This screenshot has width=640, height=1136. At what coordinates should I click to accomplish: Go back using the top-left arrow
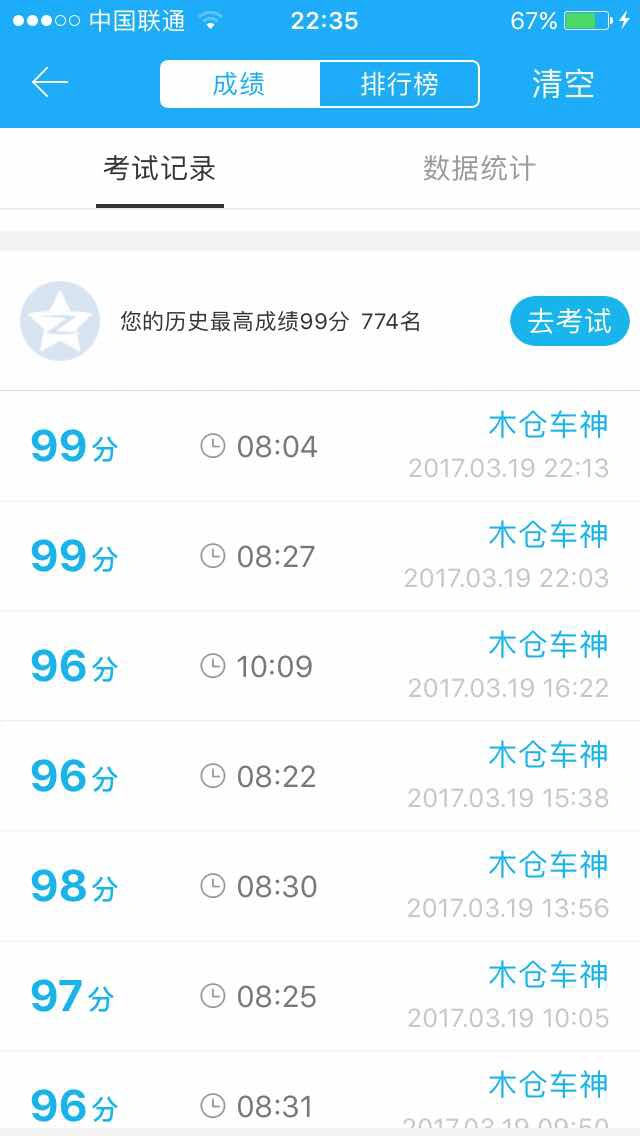tap(49, 83)
